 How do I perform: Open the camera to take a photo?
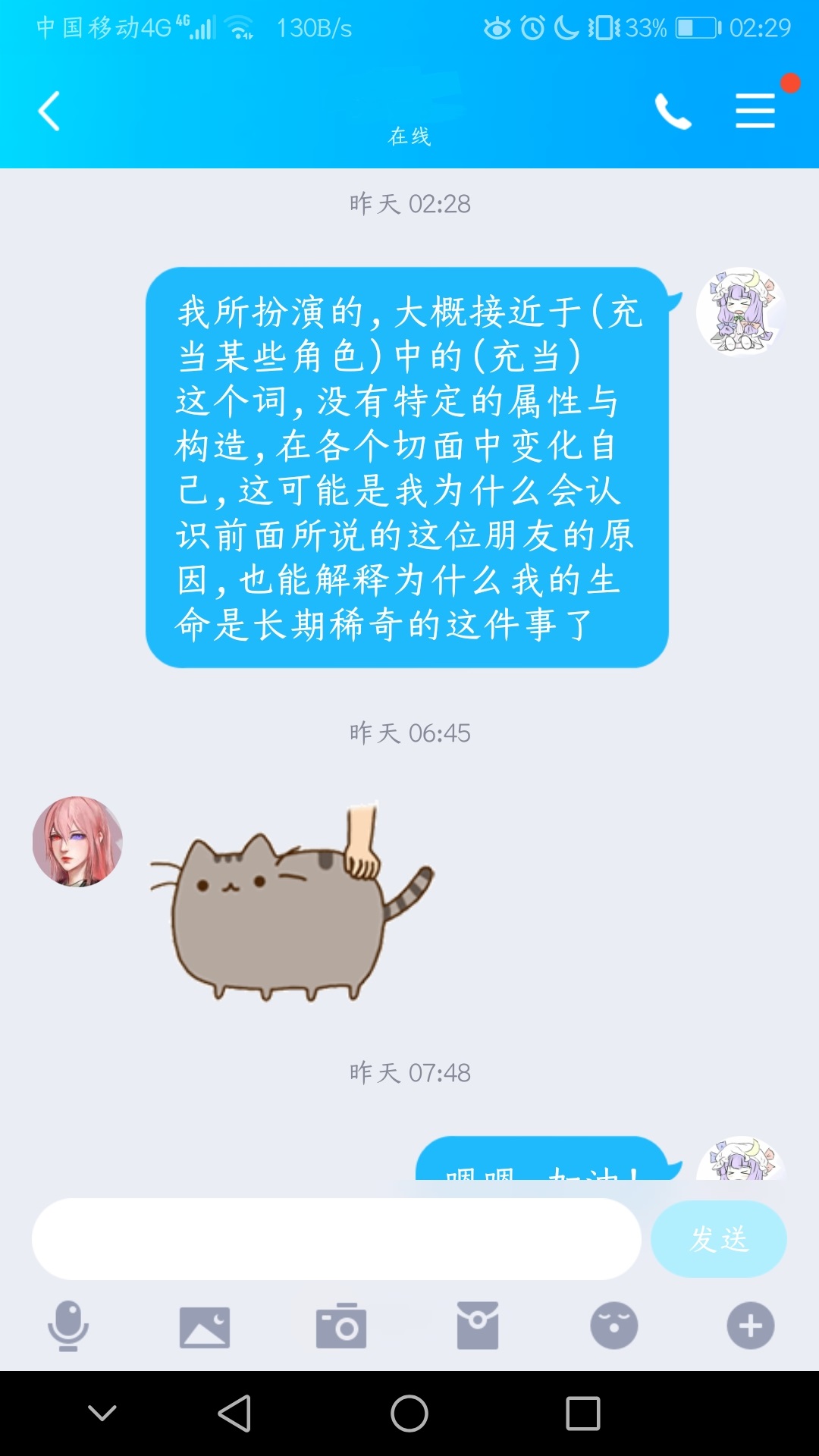click(341, 1326)
